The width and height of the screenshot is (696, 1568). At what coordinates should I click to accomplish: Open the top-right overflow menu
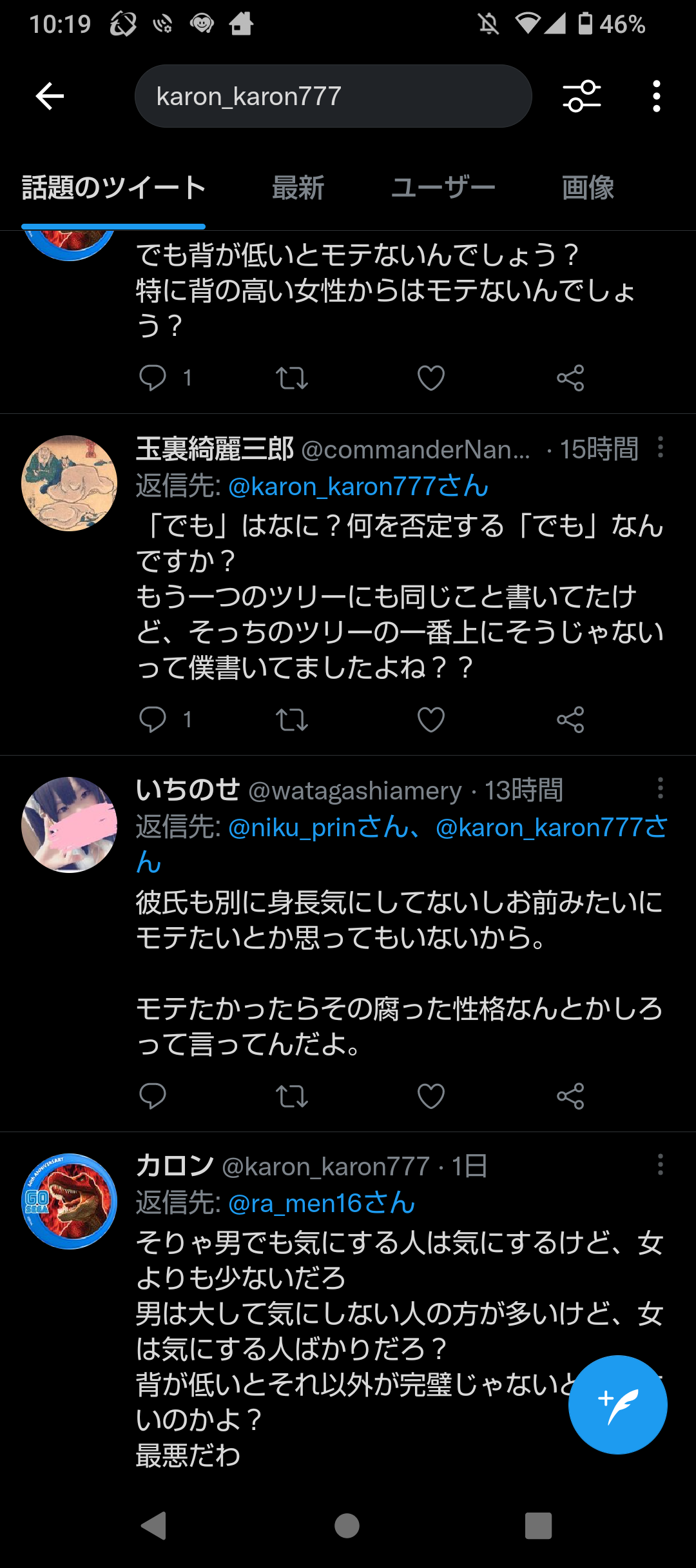[x=656, y=97]
